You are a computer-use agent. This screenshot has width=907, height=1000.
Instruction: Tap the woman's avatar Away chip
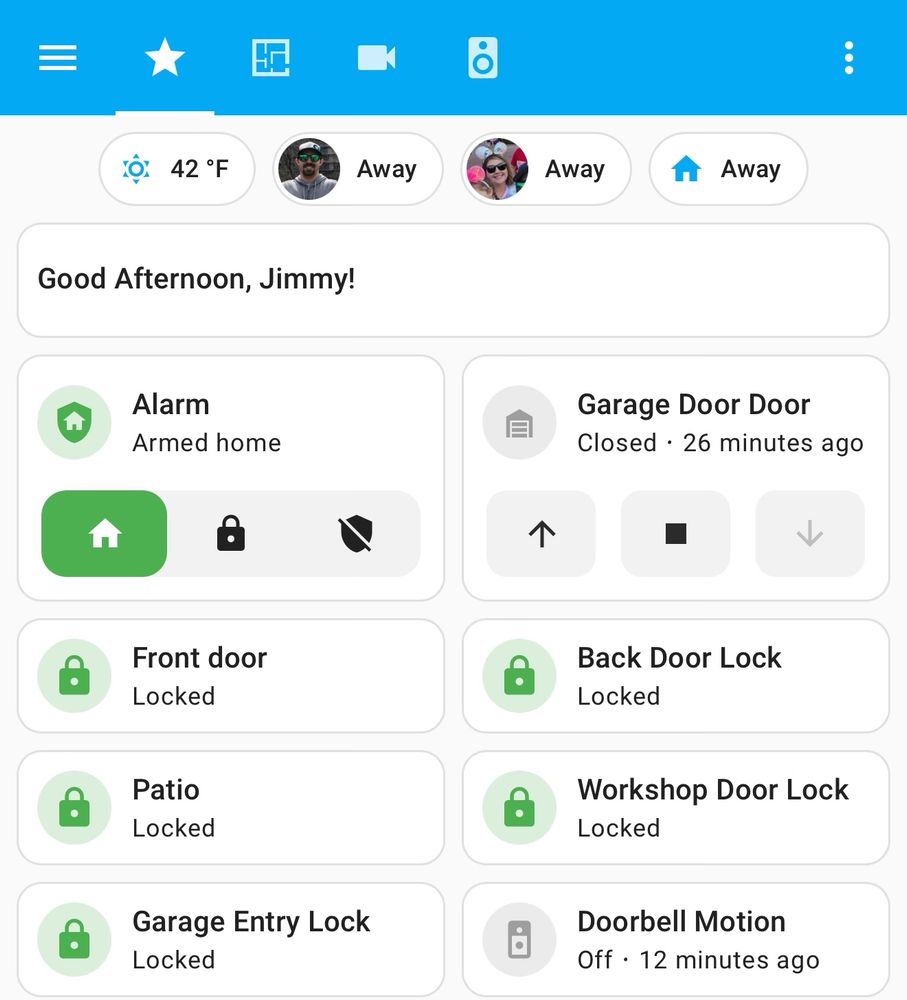tap(546, 169)
